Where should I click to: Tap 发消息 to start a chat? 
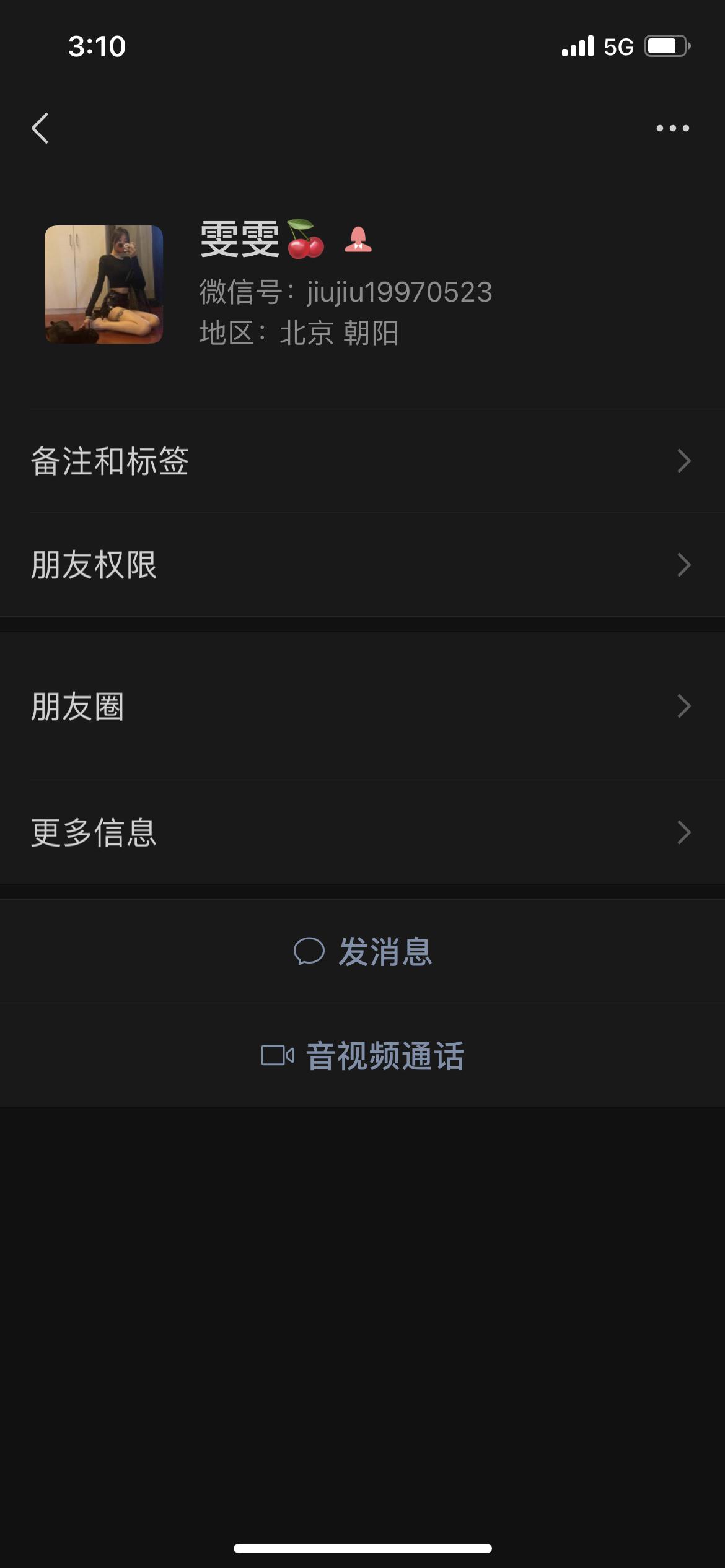coord(384,952)
